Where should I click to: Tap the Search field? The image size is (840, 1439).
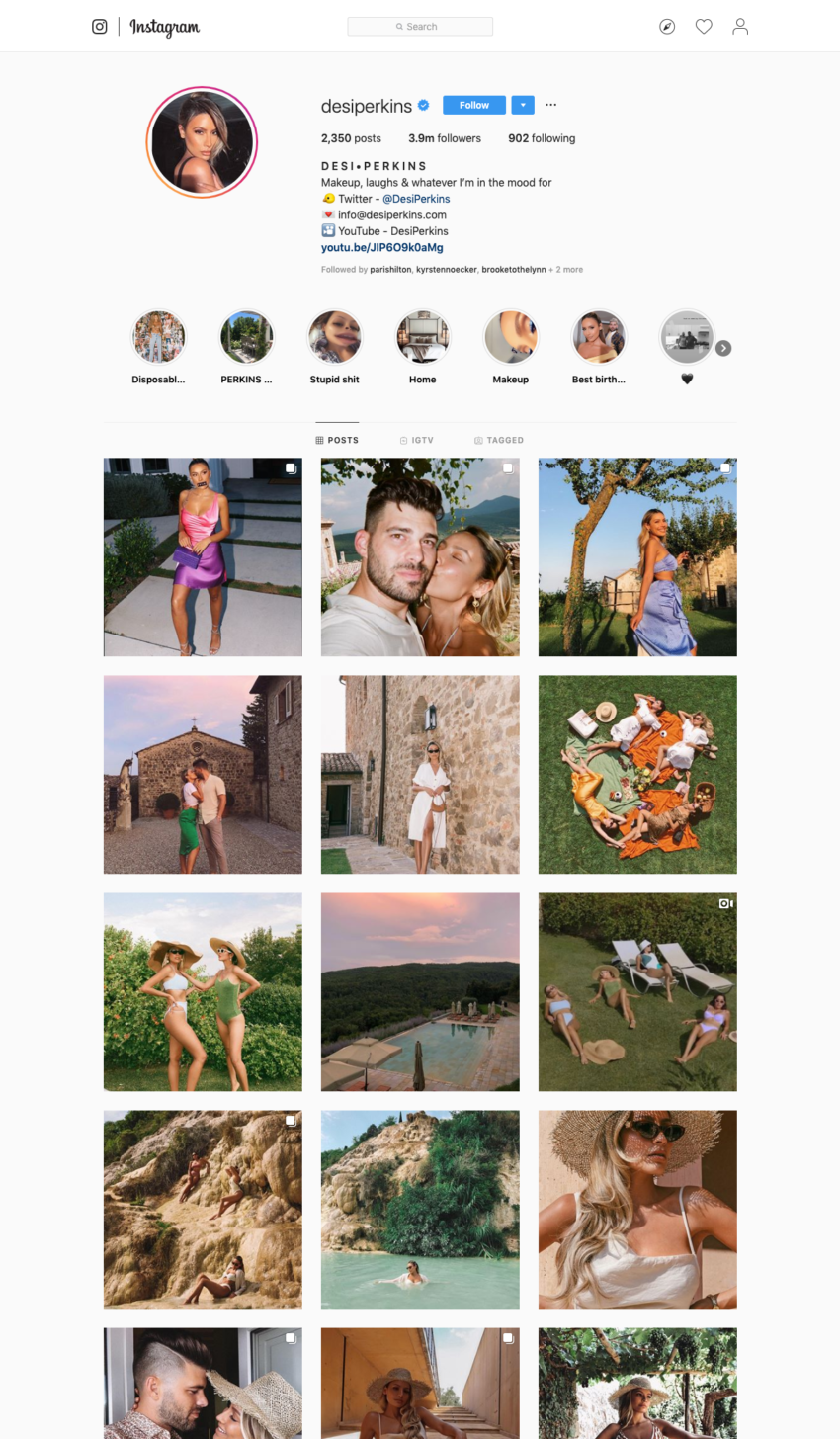(x=420, y=27)
